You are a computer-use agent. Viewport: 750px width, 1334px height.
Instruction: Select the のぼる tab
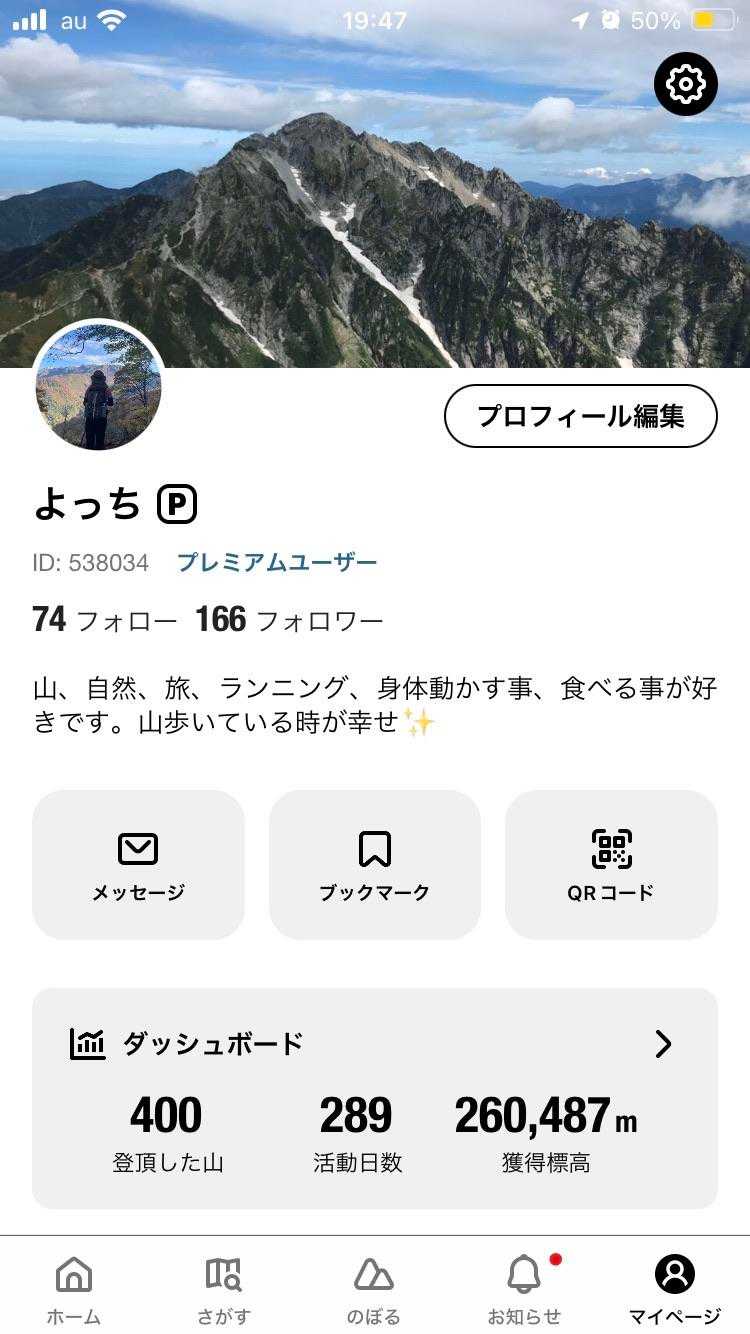(x=374, y=1288)
